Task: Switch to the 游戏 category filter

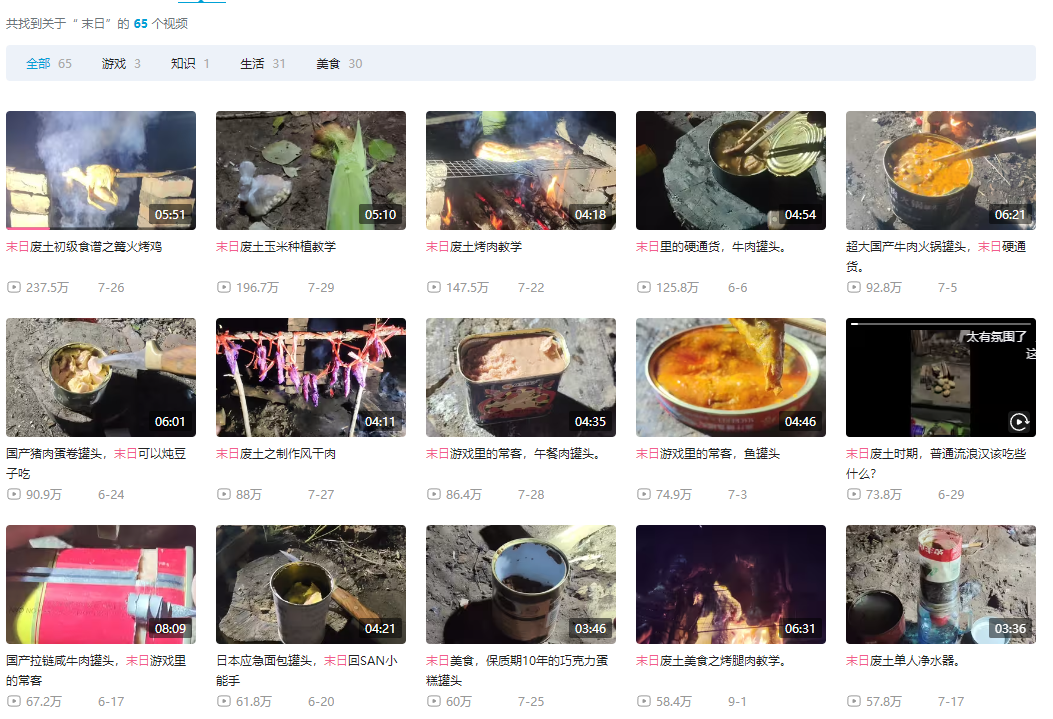Action: [x=113, y=63]
